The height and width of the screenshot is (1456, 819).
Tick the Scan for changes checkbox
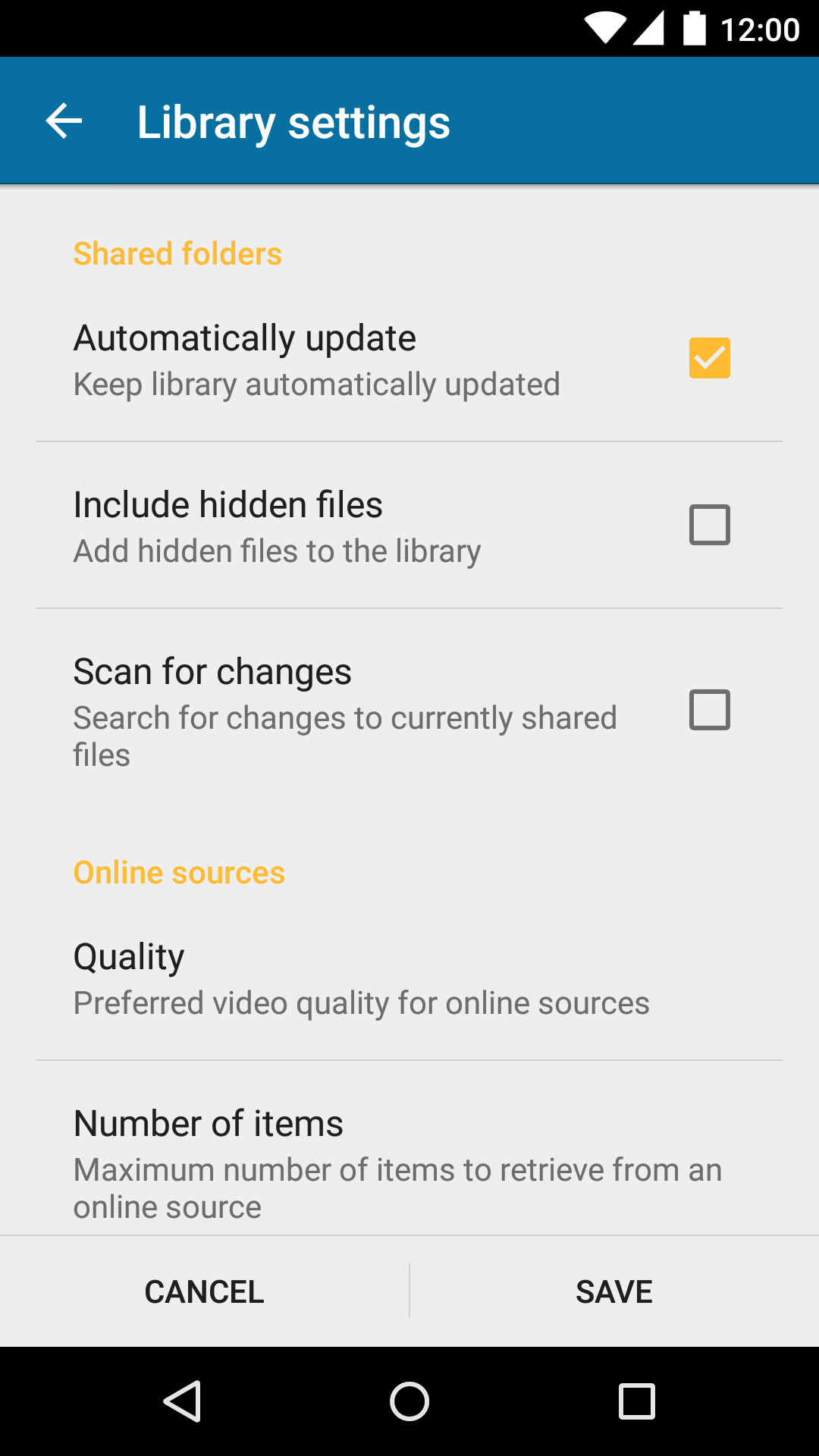point(709,710)
